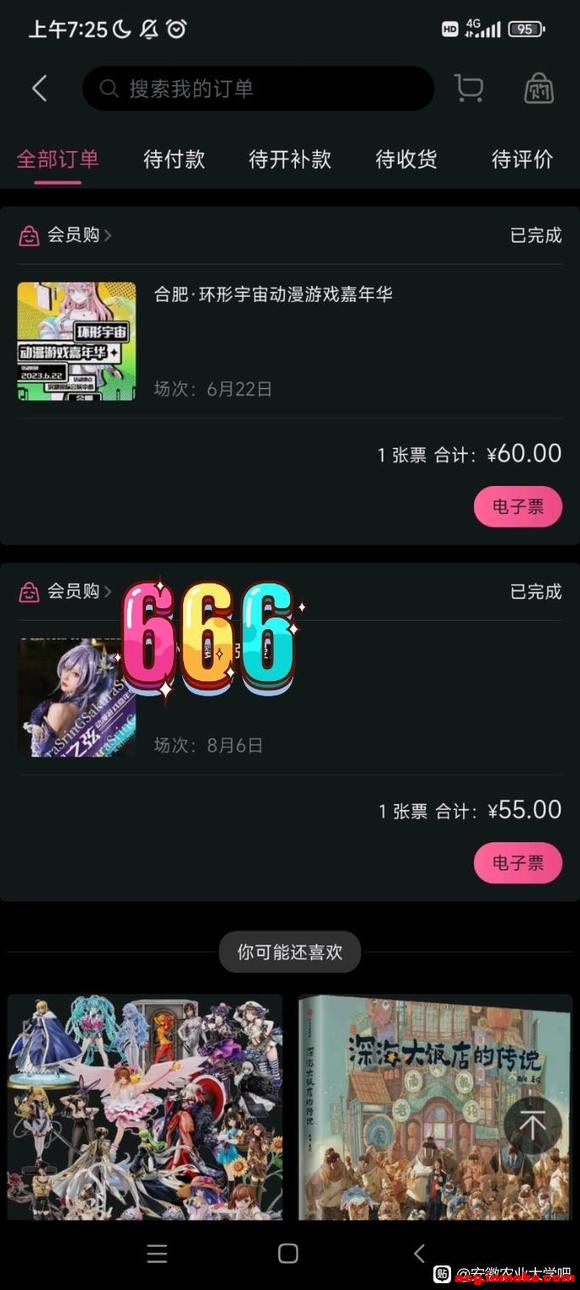View 电子票 for the ¥60.00 order
Image resolution: width=580 pixels, height=1290 pixels.
tap(518, 506)
